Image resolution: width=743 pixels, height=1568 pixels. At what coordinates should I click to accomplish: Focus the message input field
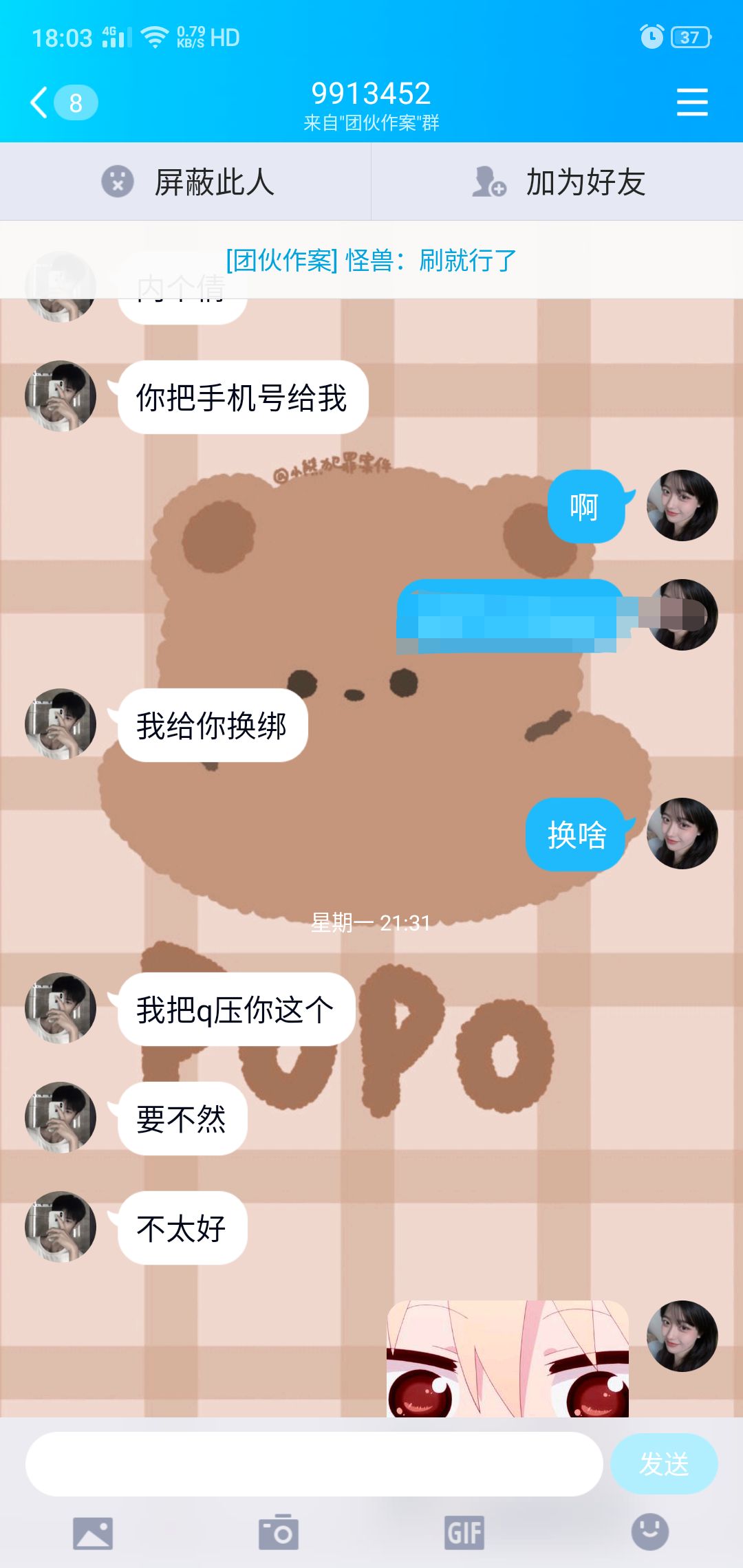(x=314, y=1464)
